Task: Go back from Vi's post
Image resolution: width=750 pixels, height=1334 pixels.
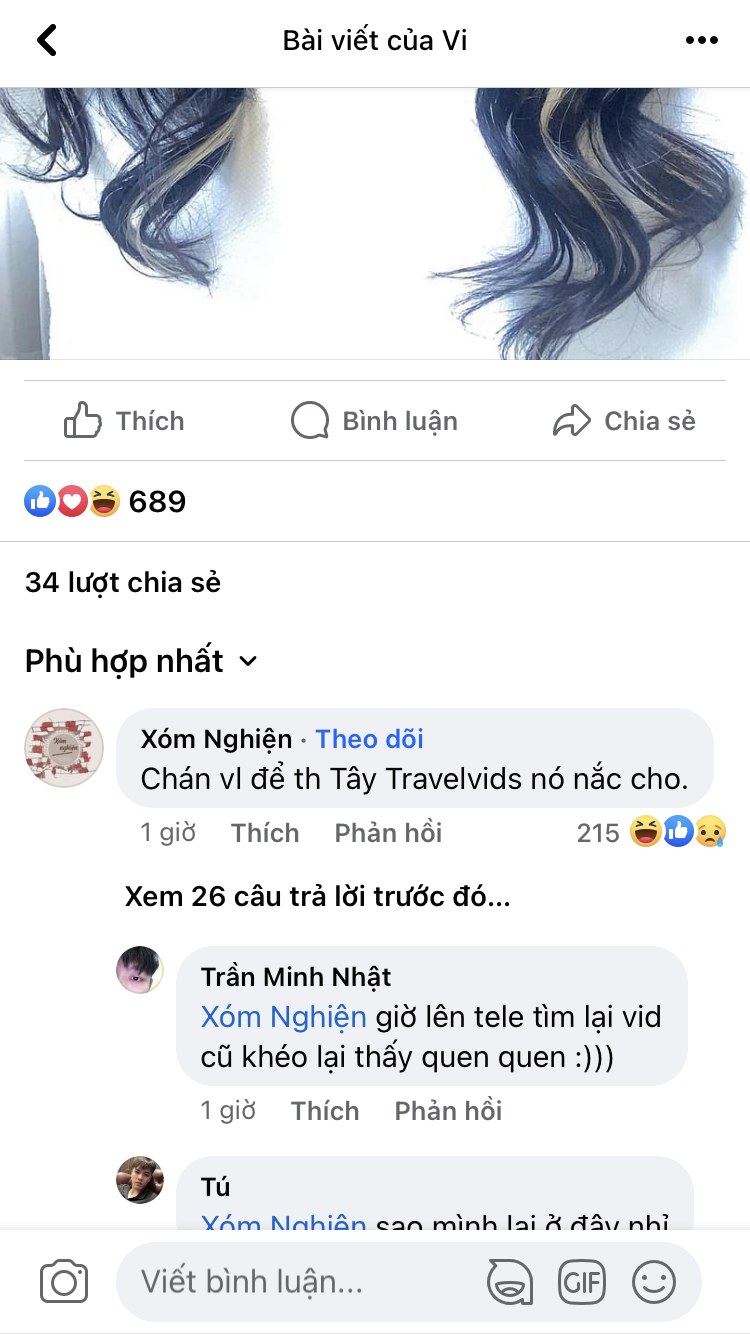Action: point(46,41)
